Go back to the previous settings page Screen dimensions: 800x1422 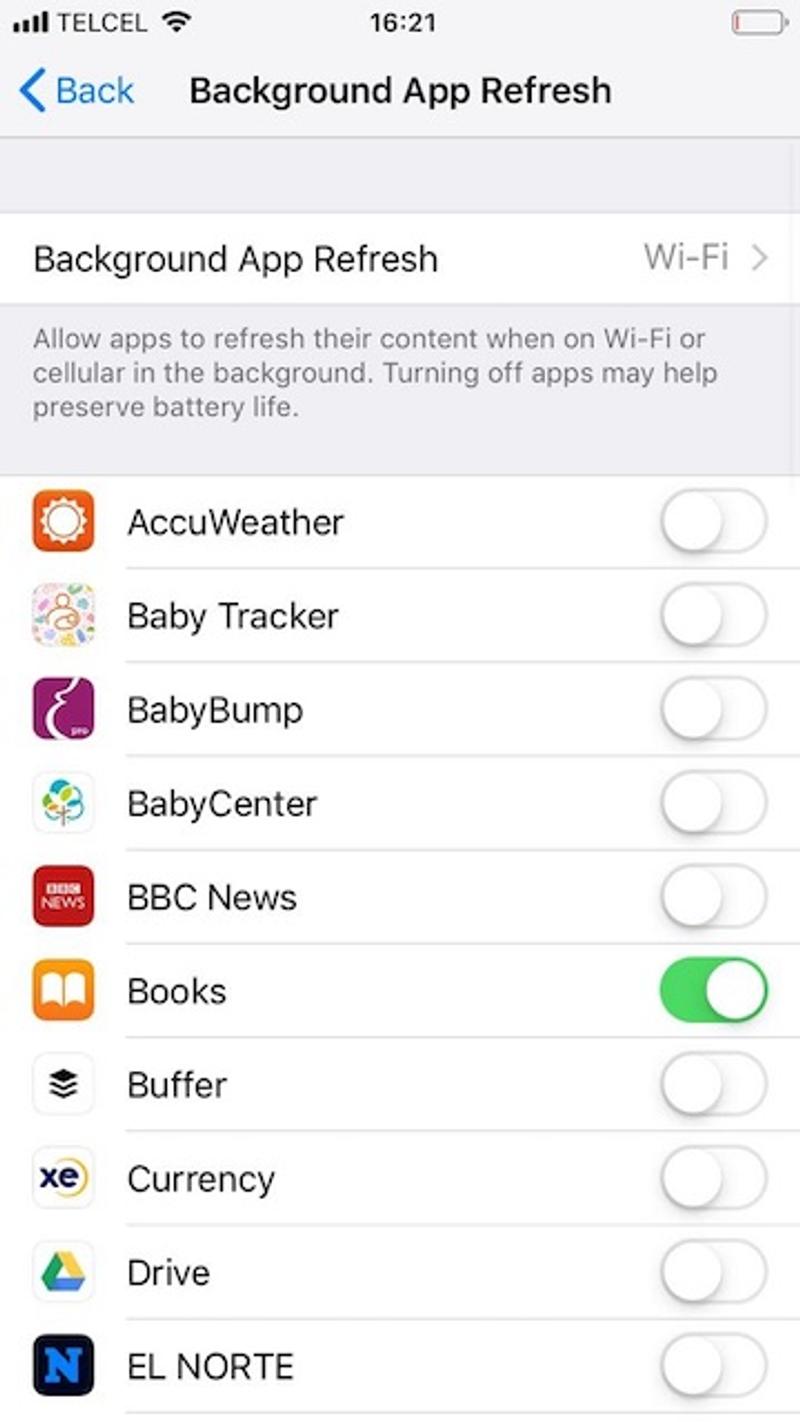[77, 91]
